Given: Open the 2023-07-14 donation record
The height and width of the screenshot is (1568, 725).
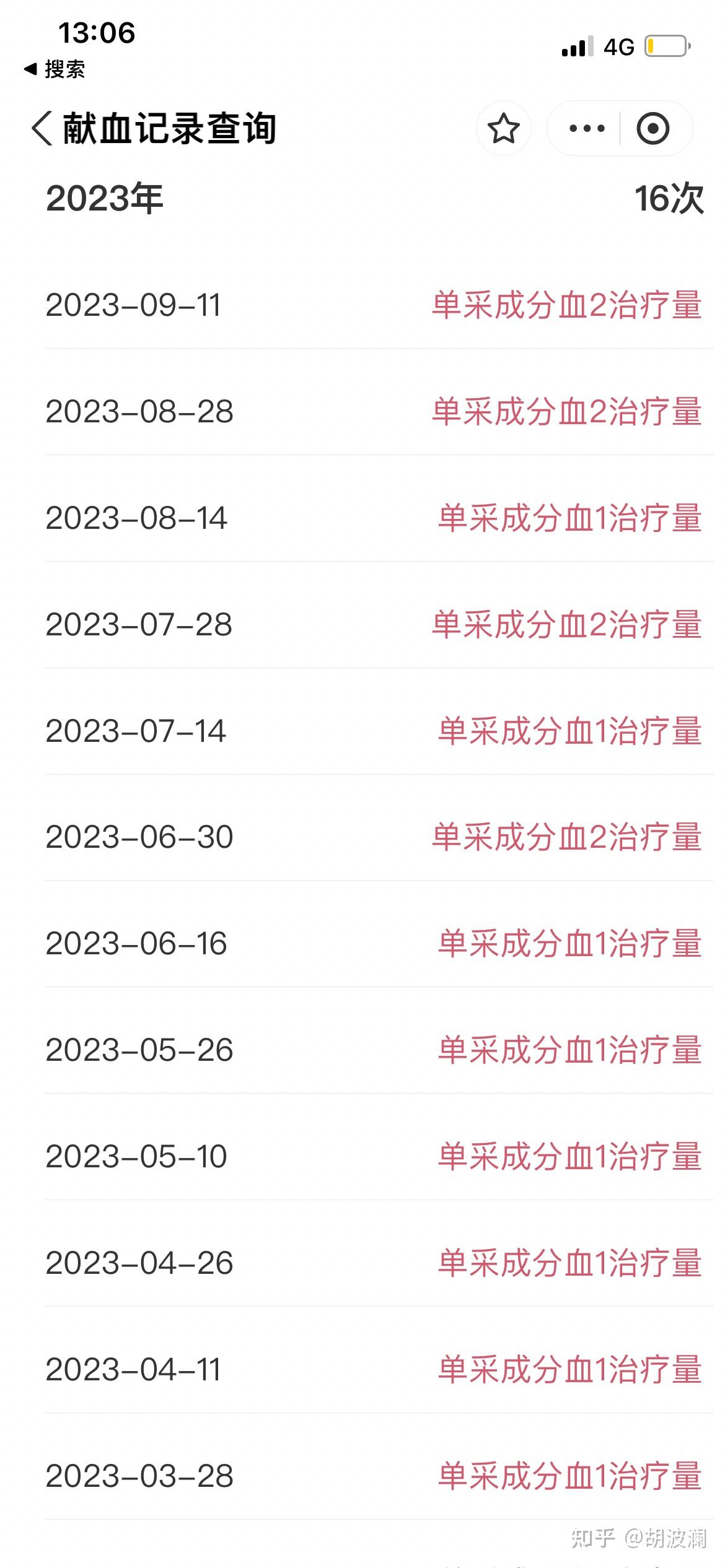Looking at the screenshot, I should point(379,731).
